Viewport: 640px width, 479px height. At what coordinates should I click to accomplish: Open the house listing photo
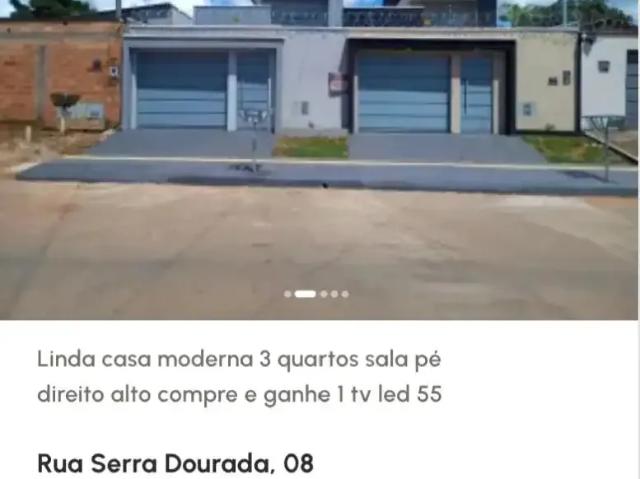[320, 150]
